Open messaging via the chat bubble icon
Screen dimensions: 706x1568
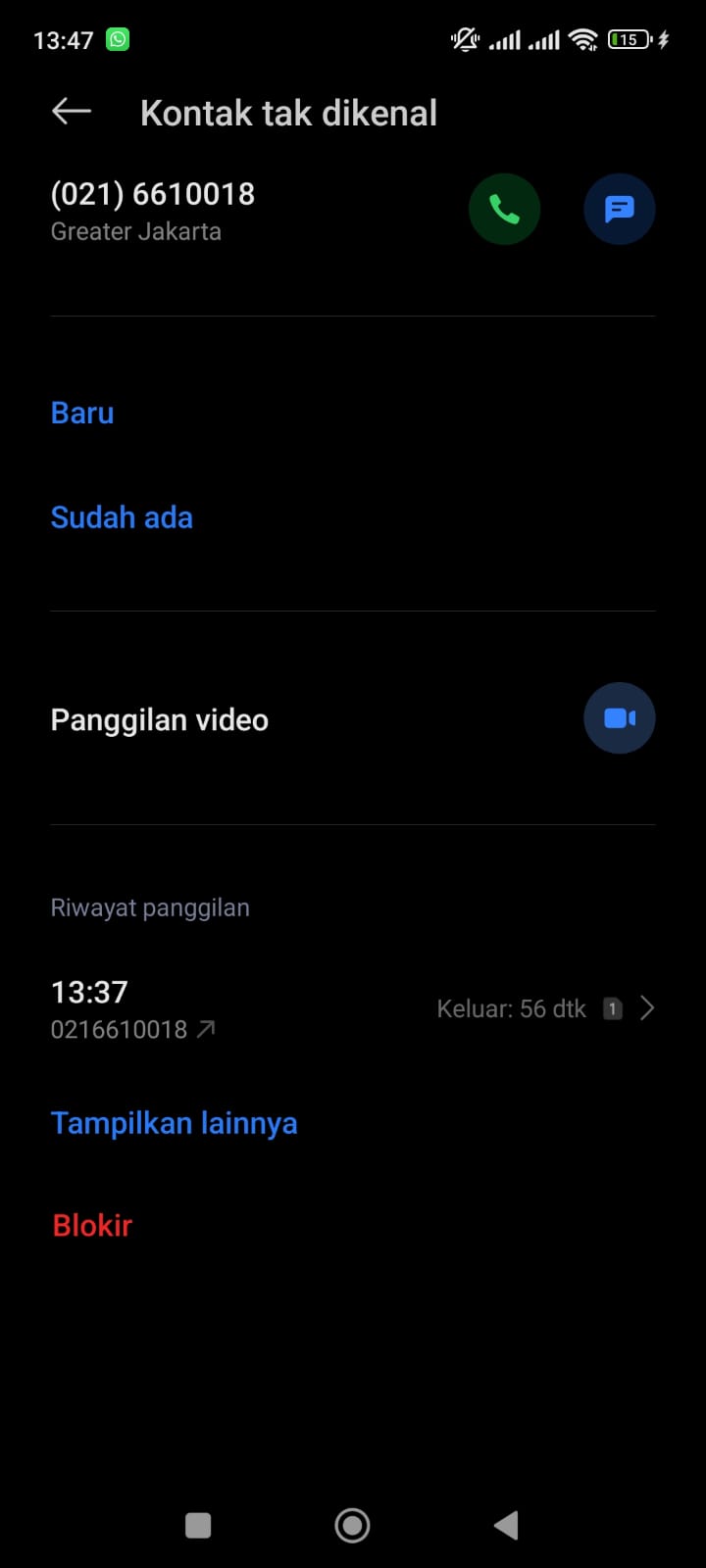(x=619, y=209)
